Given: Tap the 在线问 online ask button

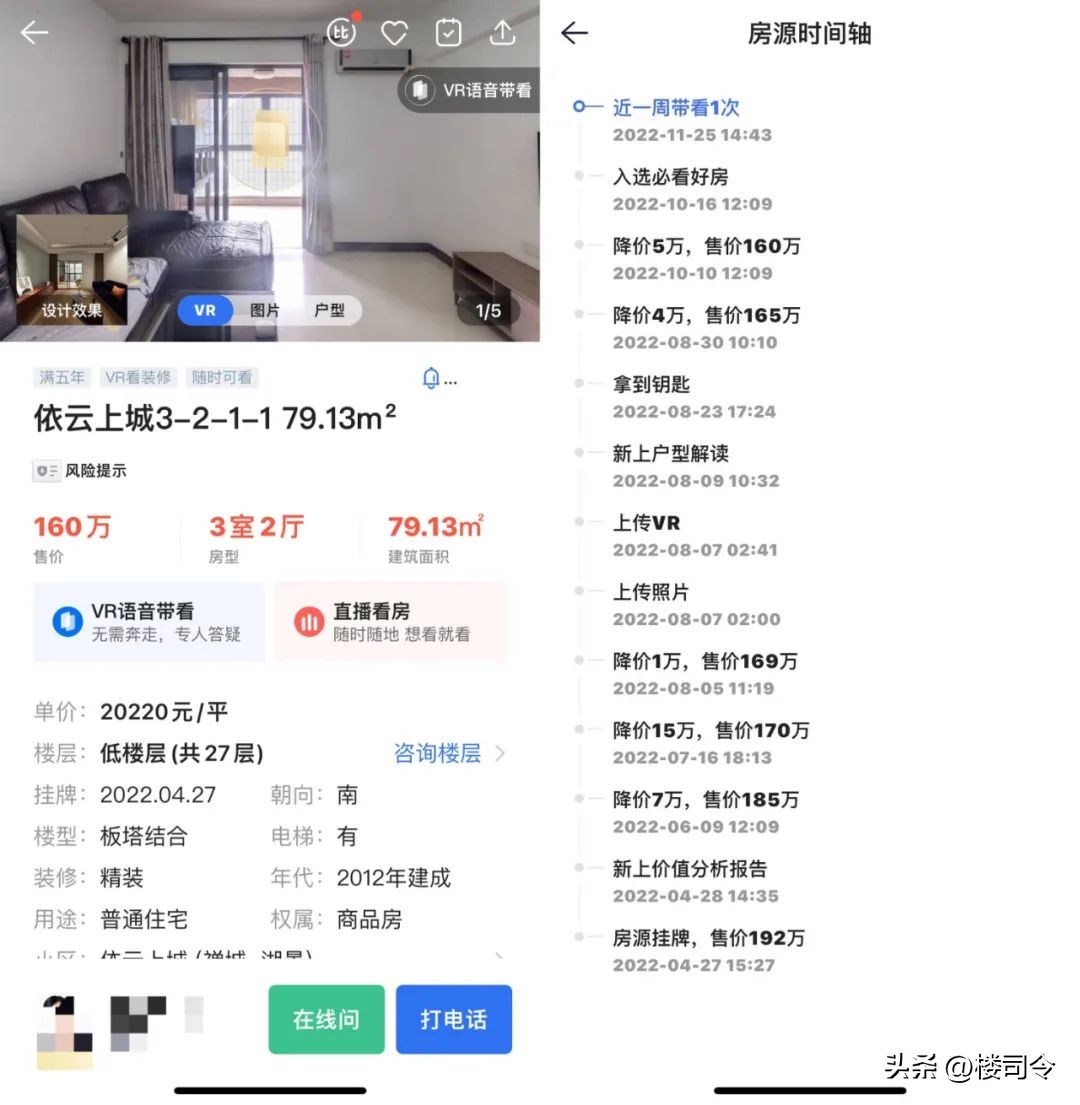Looking at the screenshot, I should 325,1019.
